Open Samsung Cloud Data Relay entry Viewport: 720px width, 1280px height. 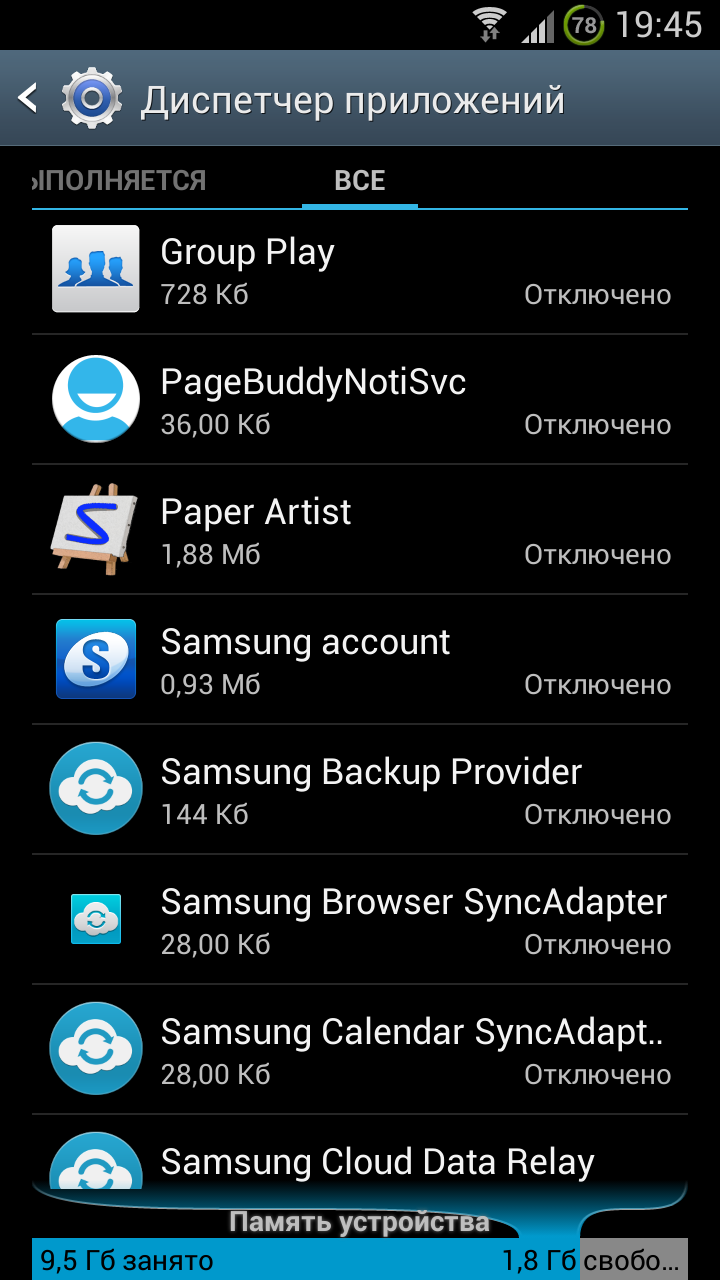tap(360, 1153)
